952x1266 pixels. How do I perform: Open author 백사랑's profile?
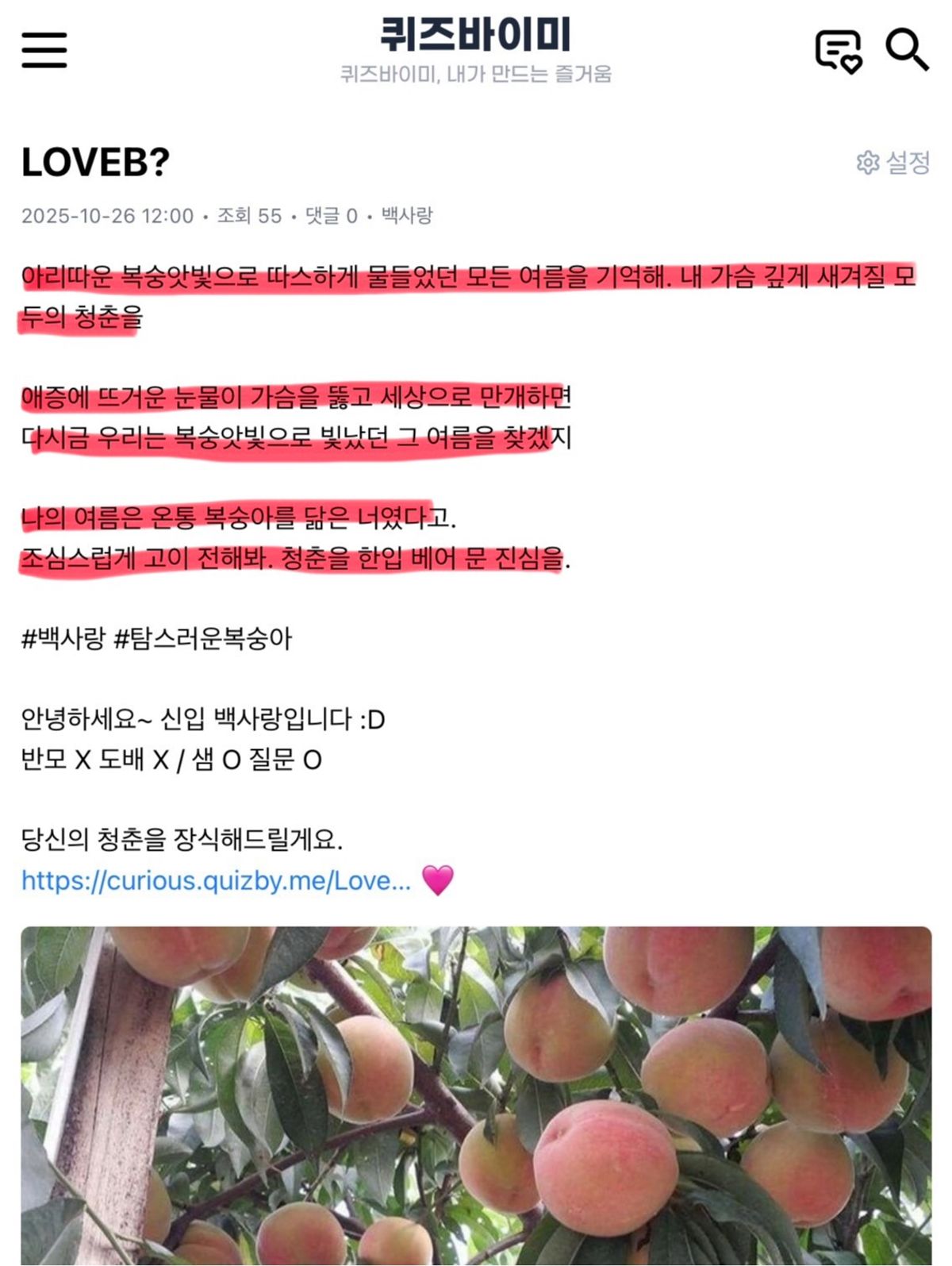407,216
